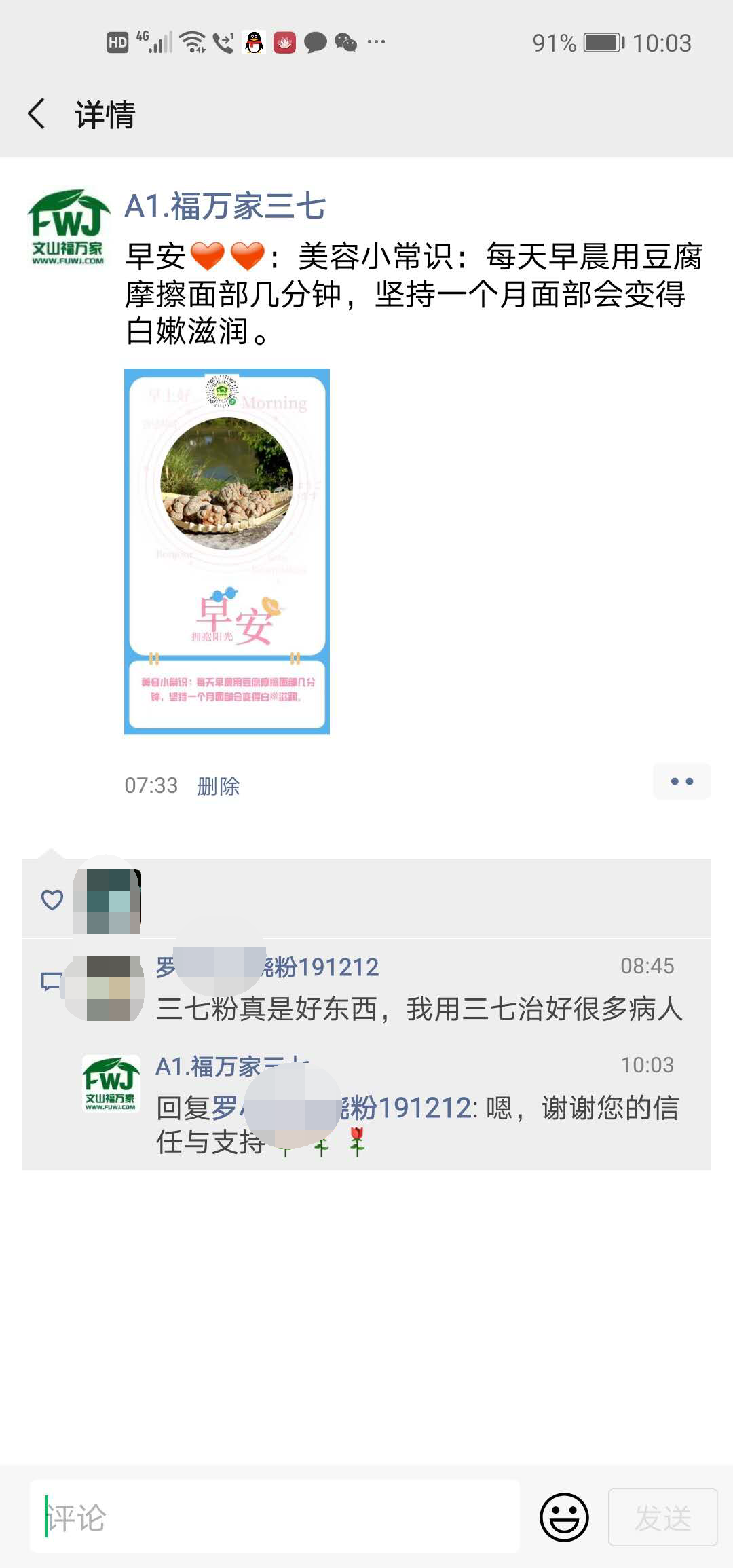
Task: Open the avatar of the user who liked
Action: (x=107, y=900)
